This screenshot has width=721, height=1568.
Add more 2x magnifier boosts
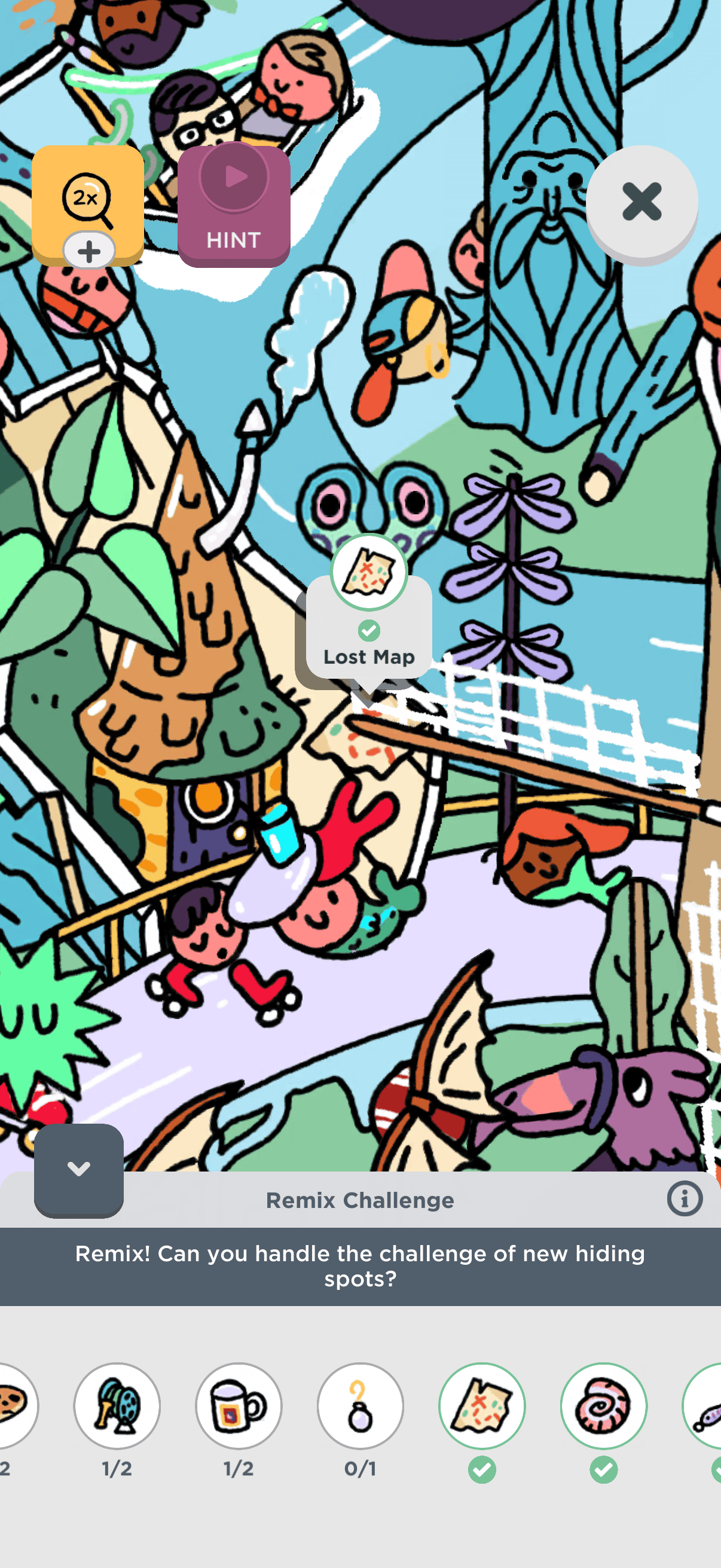coord(89,250)
